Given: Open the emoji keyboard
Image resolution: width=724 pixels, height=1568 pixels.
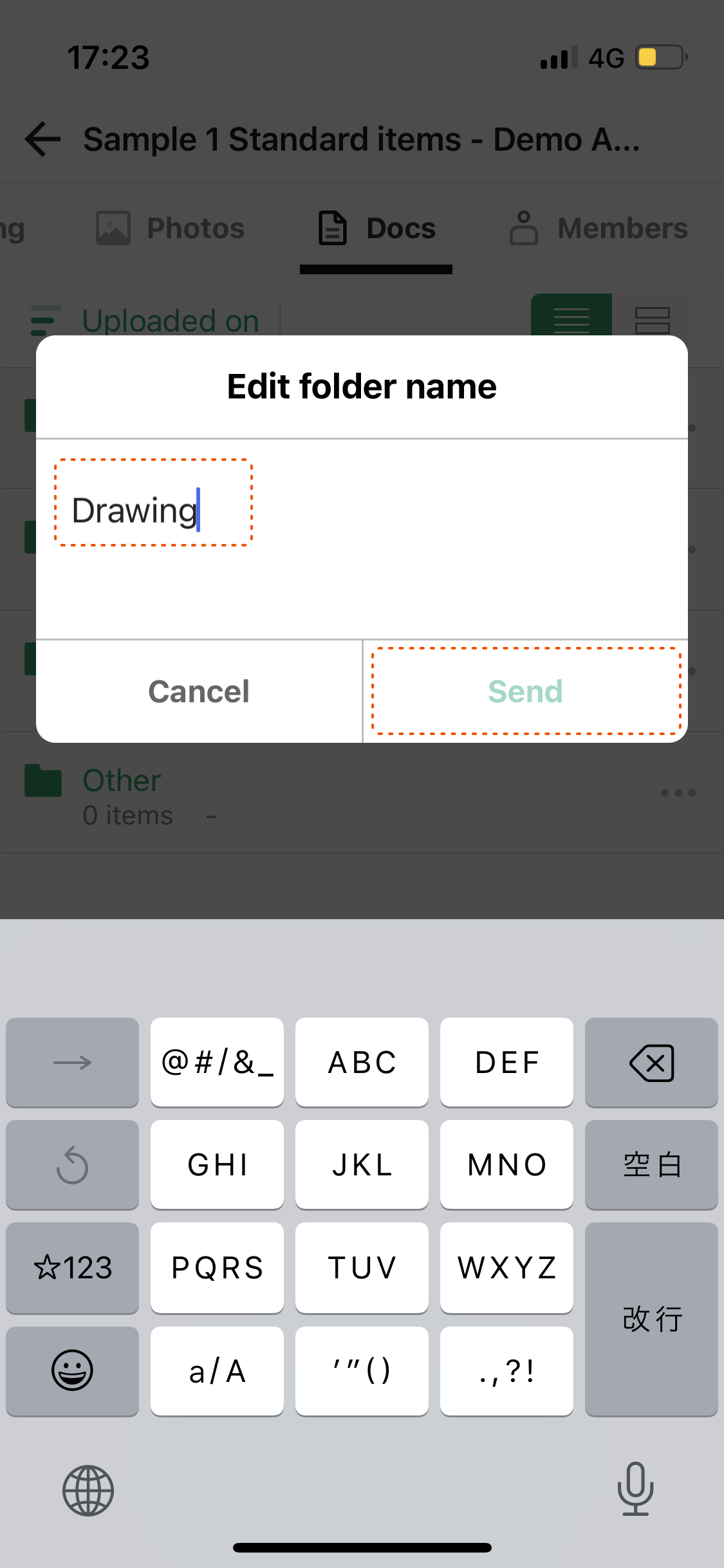Looking at the screenshot, I should [72, 1370].
